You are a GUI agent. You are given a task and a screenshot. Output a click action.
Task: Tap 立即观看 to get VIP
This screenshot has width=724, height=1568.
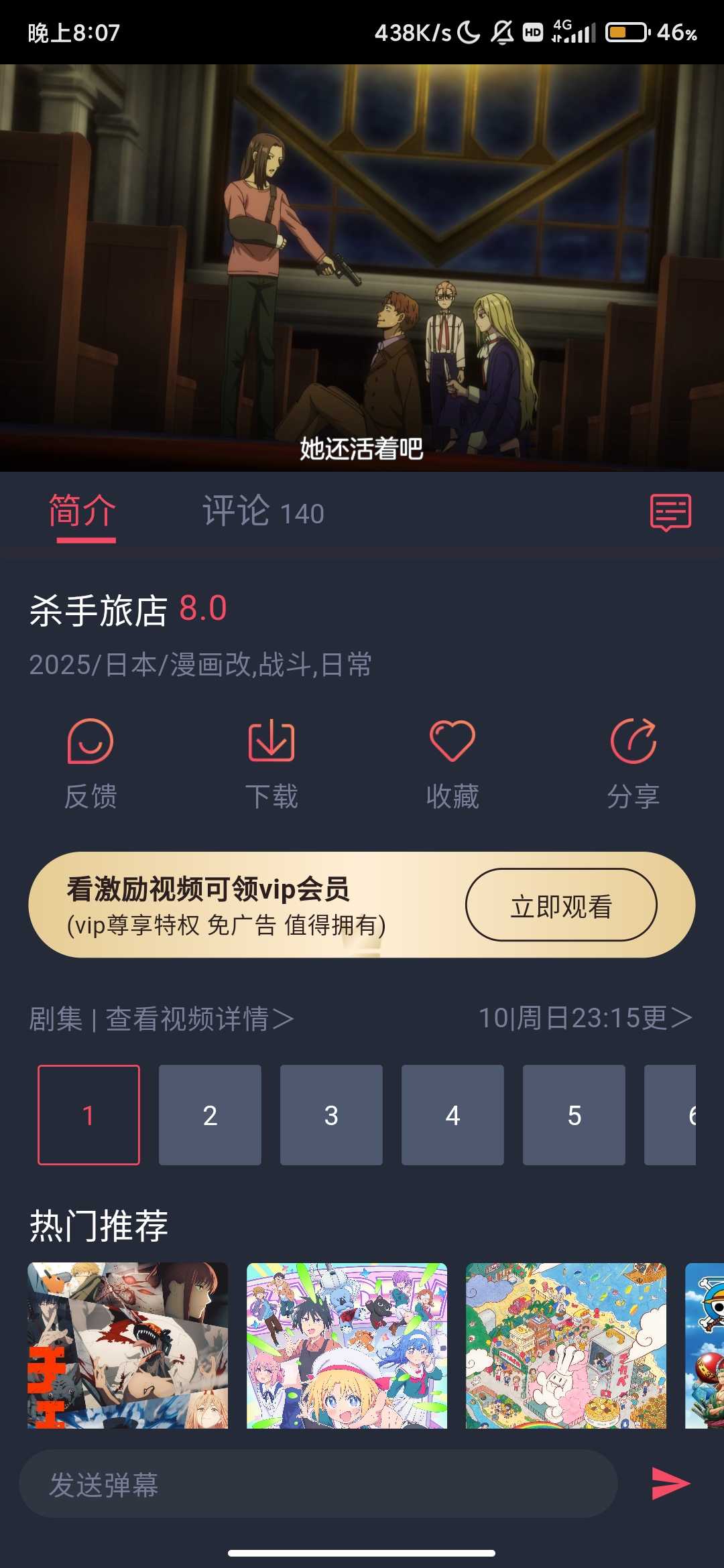tap(561, 905)
